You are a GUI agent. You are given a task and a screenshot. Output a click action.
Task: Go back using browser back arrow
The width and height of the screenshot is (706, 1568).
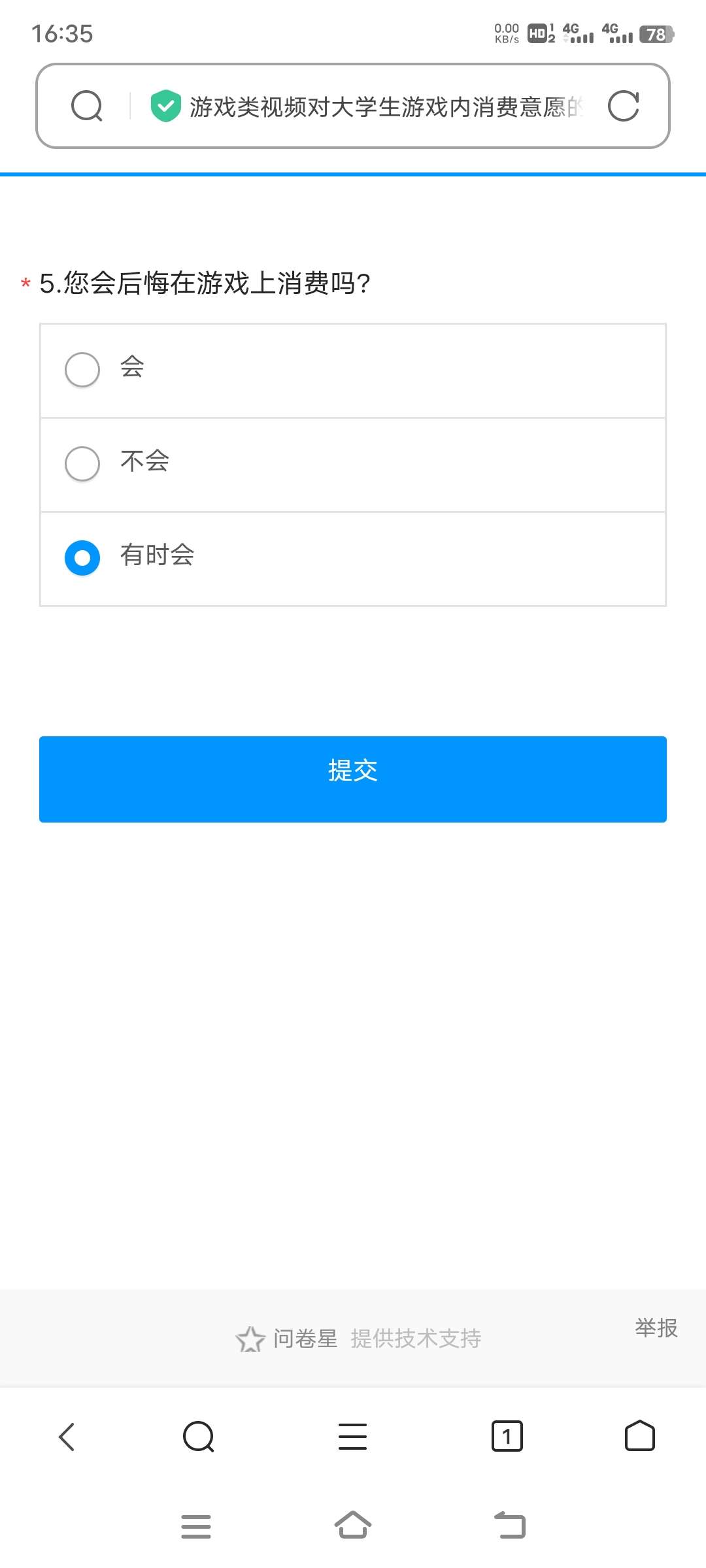pyautogui.click(x=67, y=1437)
